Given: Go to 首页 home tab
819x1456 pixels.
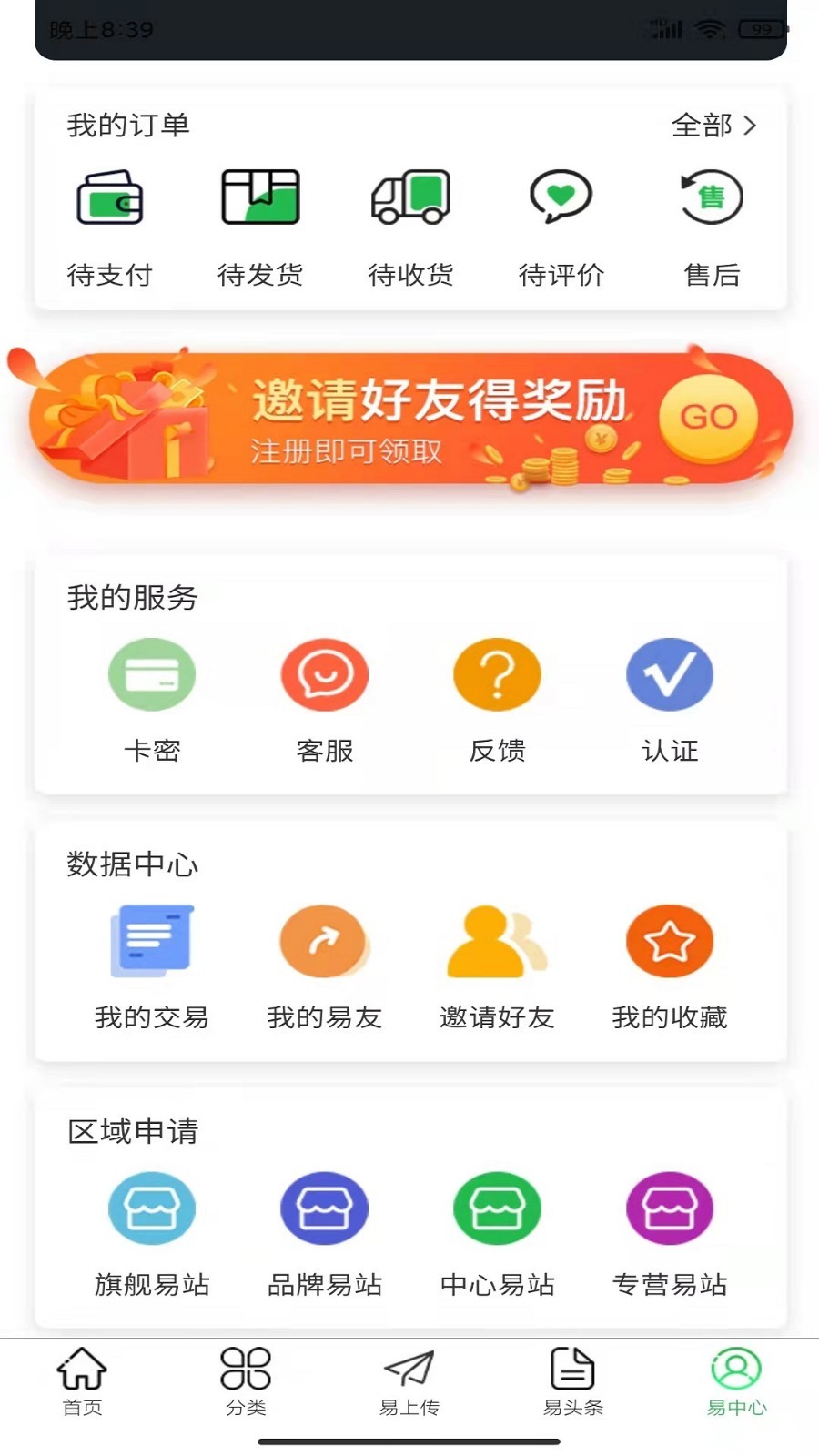Looking at the screenshot, I should [82, 1381].
